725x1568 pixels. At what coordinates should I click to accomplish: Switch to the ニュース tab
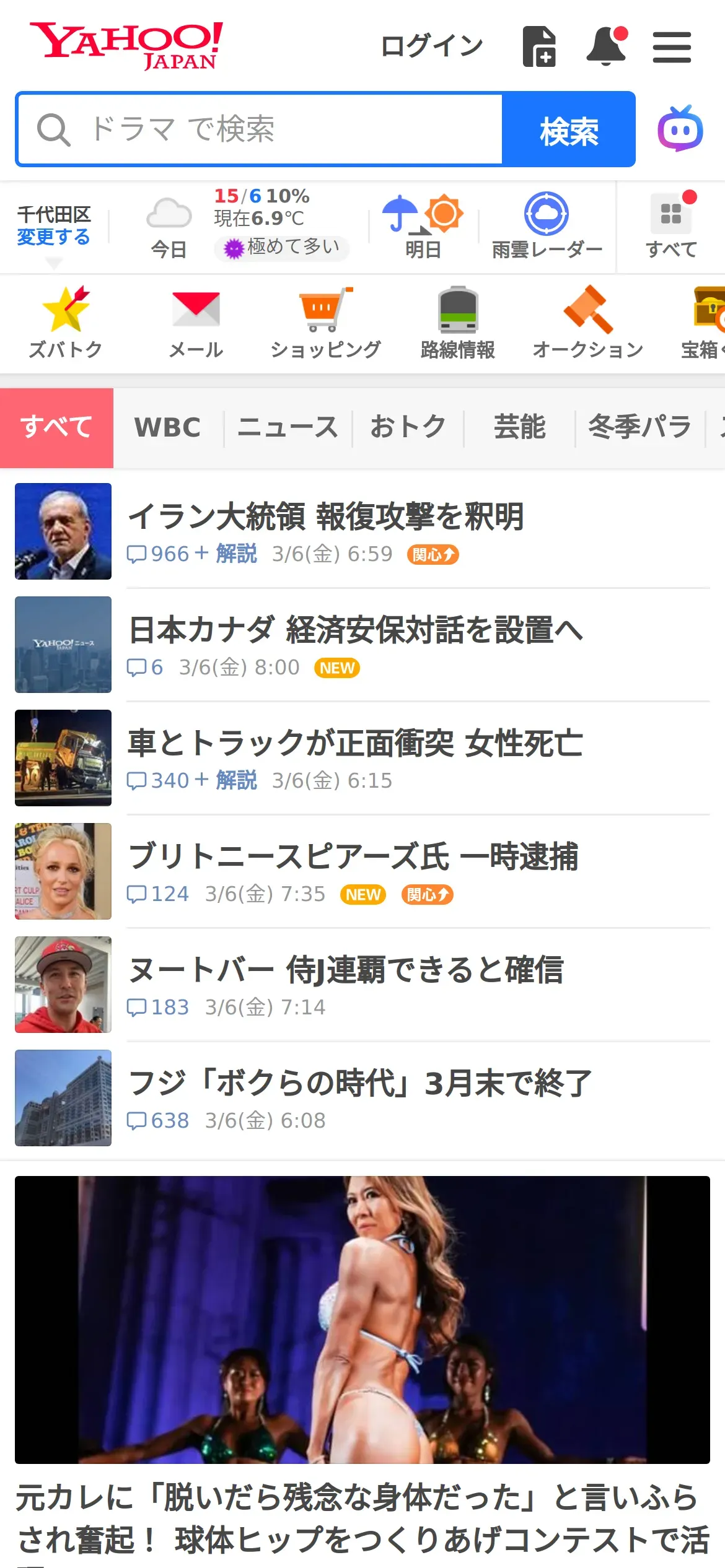pos(288,427)
